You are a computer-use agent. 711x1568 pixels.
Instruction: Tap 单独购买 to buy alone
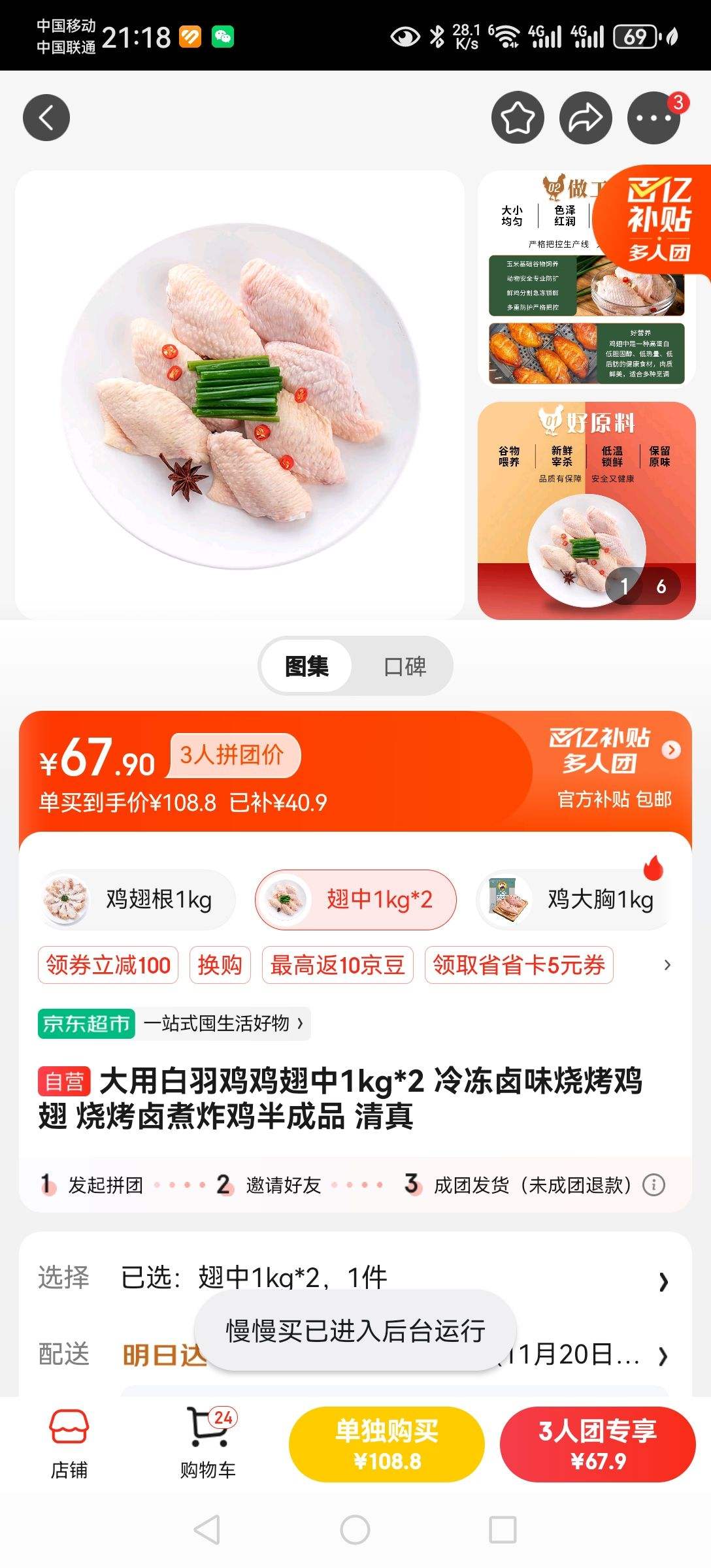[387, 1445]
